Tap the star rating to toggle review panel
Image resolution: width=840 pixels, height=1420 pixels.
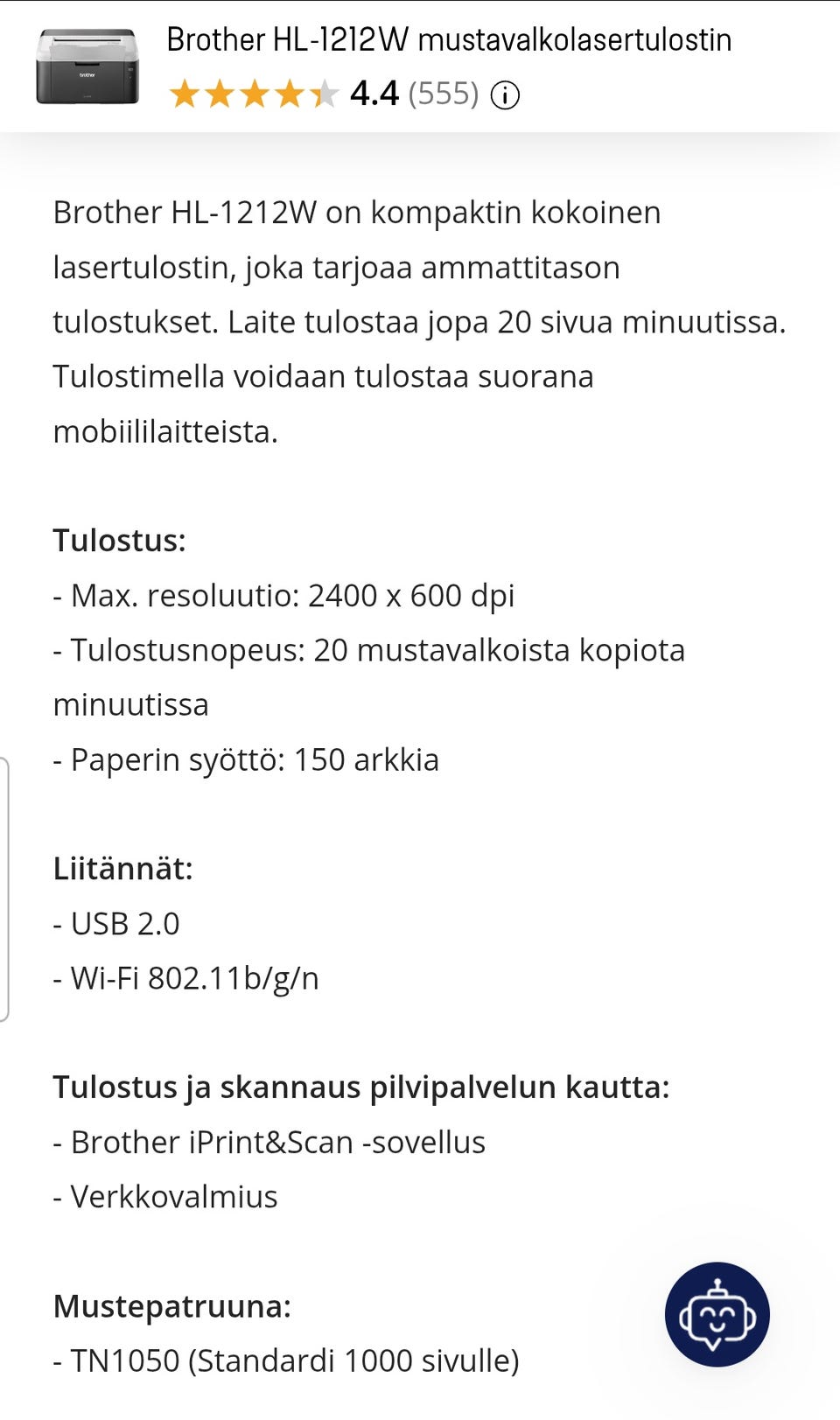pos(254,93)
